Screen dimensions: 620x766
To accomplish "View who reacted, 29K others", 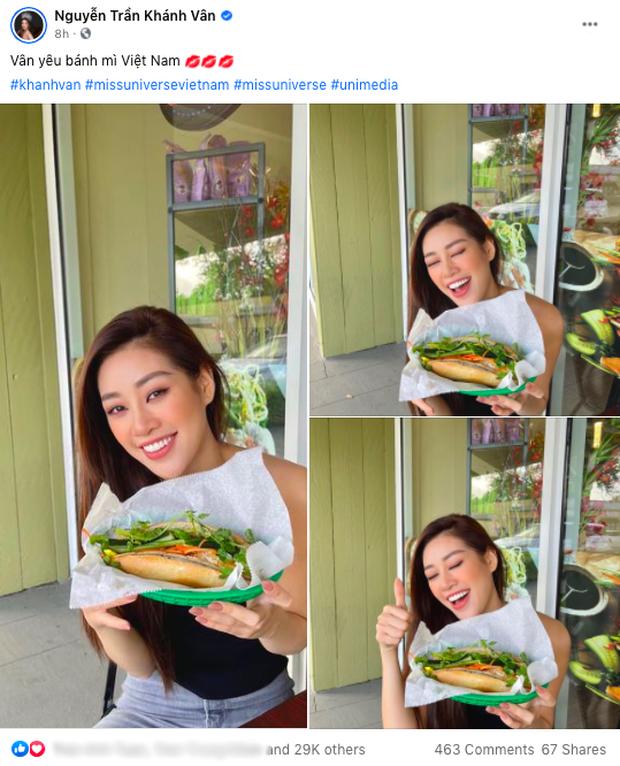I will point(316,749).
